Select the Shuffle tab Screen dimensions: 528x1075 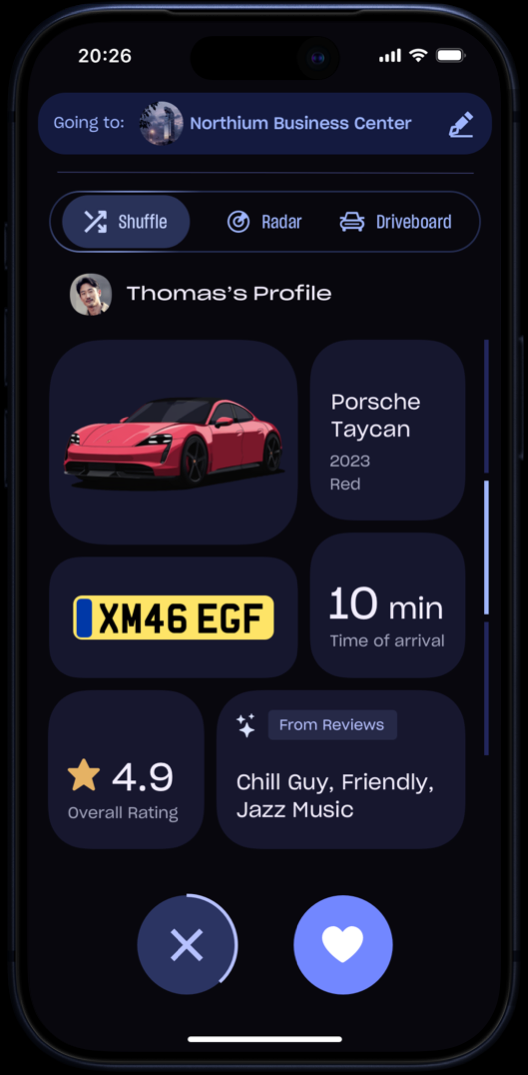pyautogui.click(x=126, y=221)
